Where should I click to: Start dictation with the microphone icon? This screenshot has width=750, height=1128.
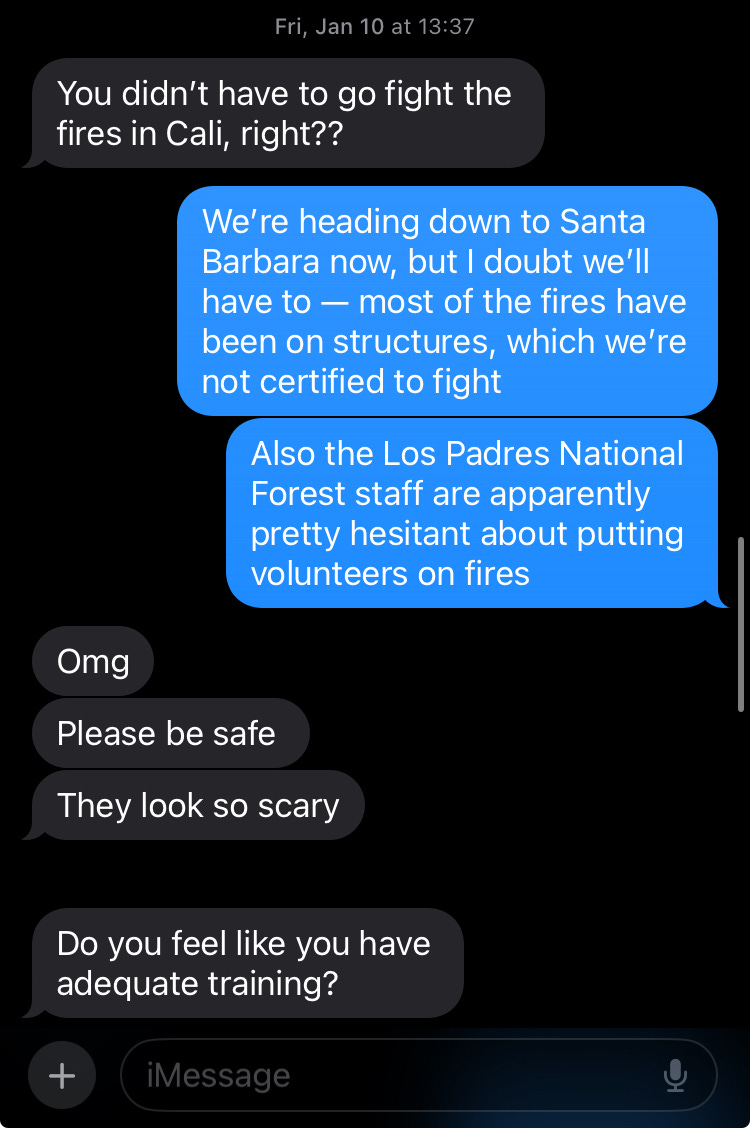pos(676,1076)
